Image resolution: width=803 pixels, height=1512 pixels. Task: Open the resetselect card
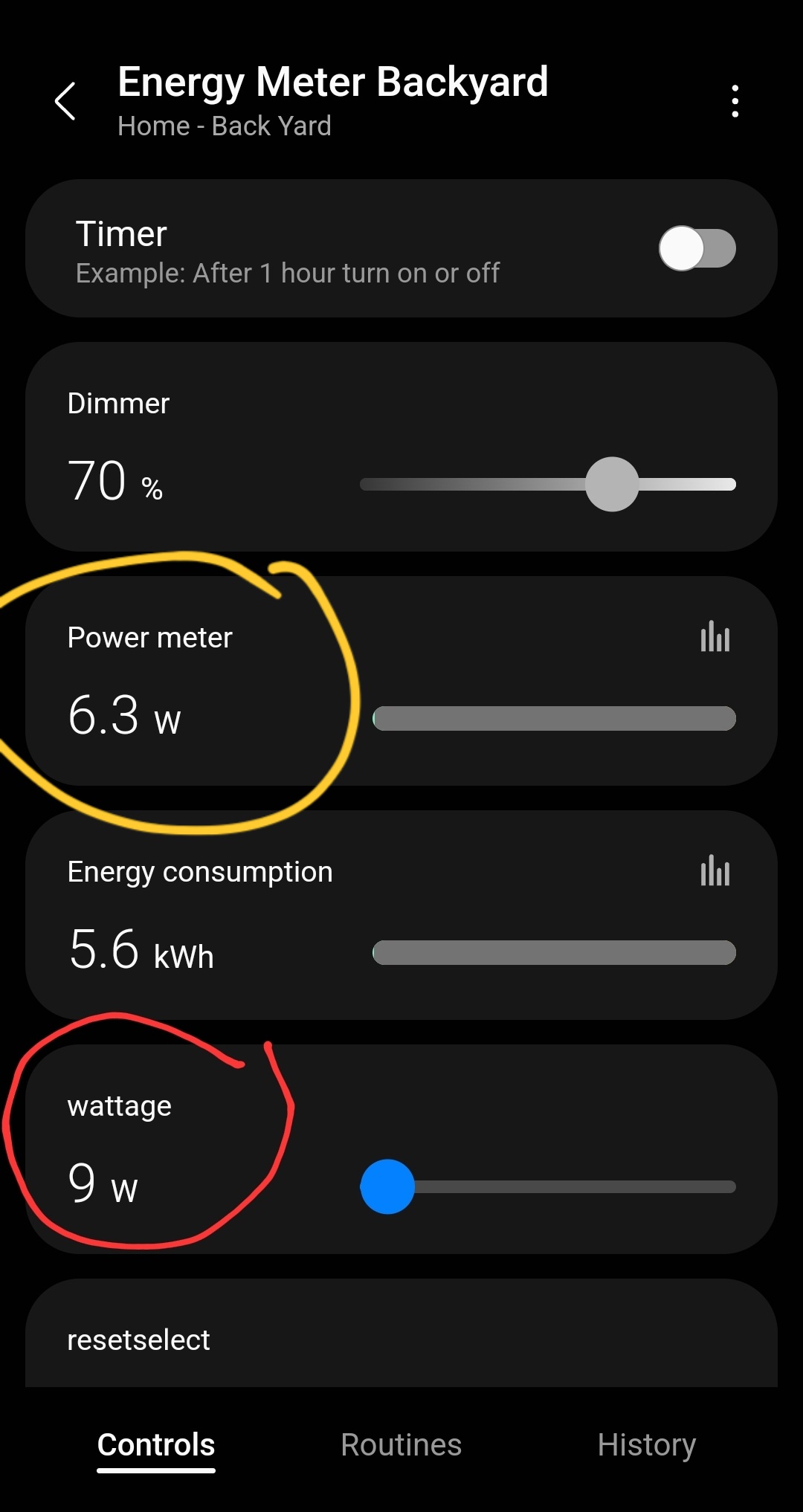(x=401, y=1338)
